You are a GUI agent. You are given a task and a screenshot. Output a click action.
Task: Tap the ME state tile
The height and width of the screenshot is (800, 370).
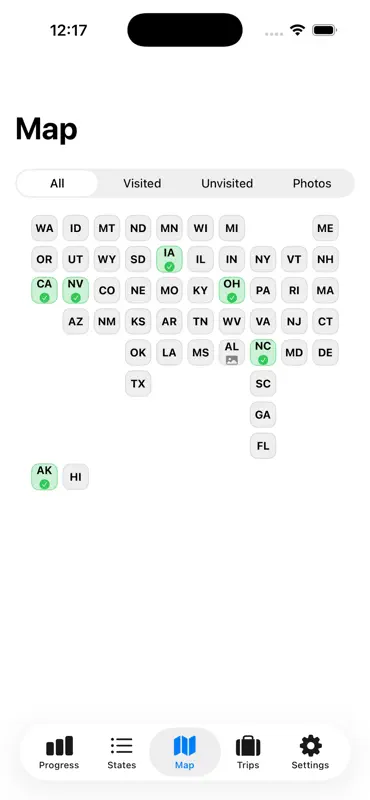pos(325,228)
